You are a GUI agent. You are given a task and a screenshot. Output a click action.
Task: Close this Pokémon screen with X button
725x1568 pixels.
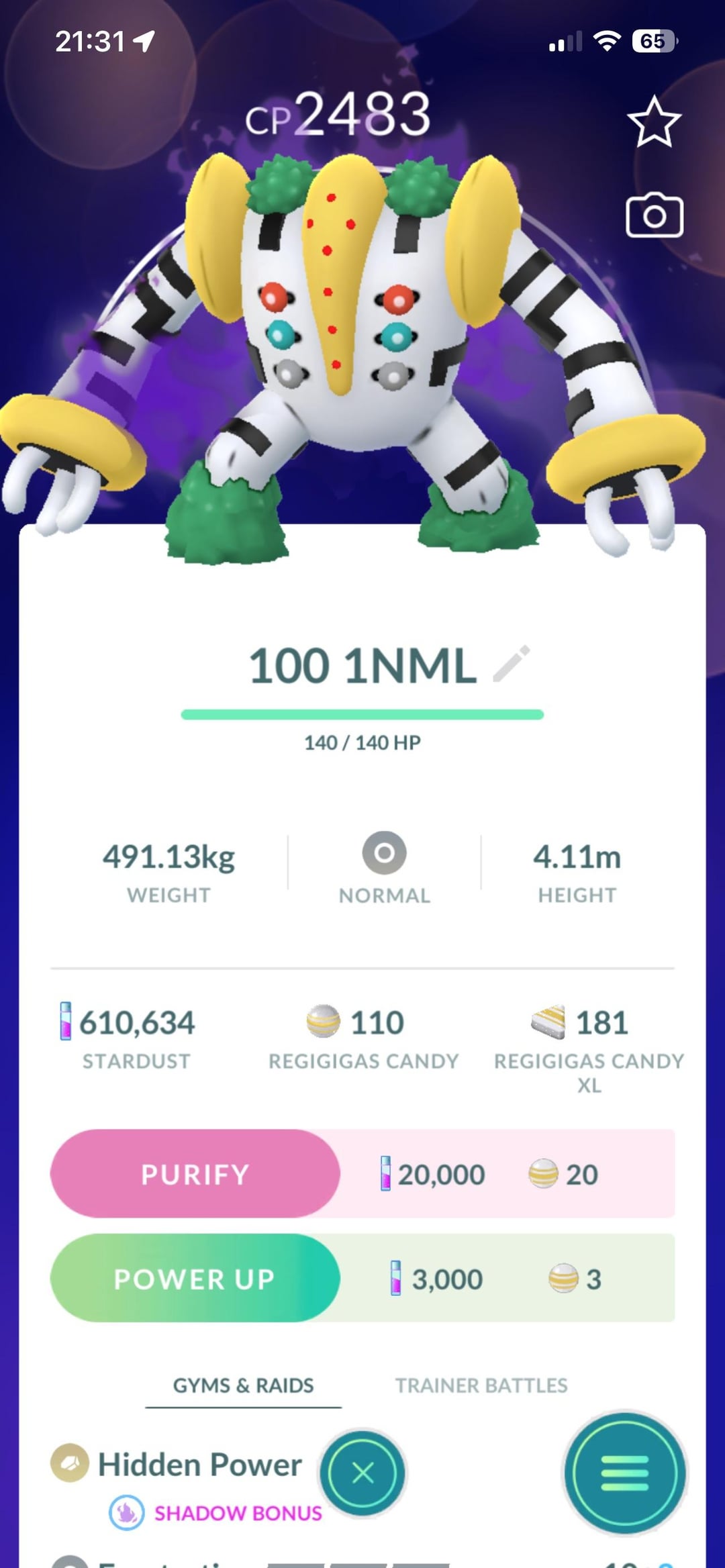(362, 1473)
